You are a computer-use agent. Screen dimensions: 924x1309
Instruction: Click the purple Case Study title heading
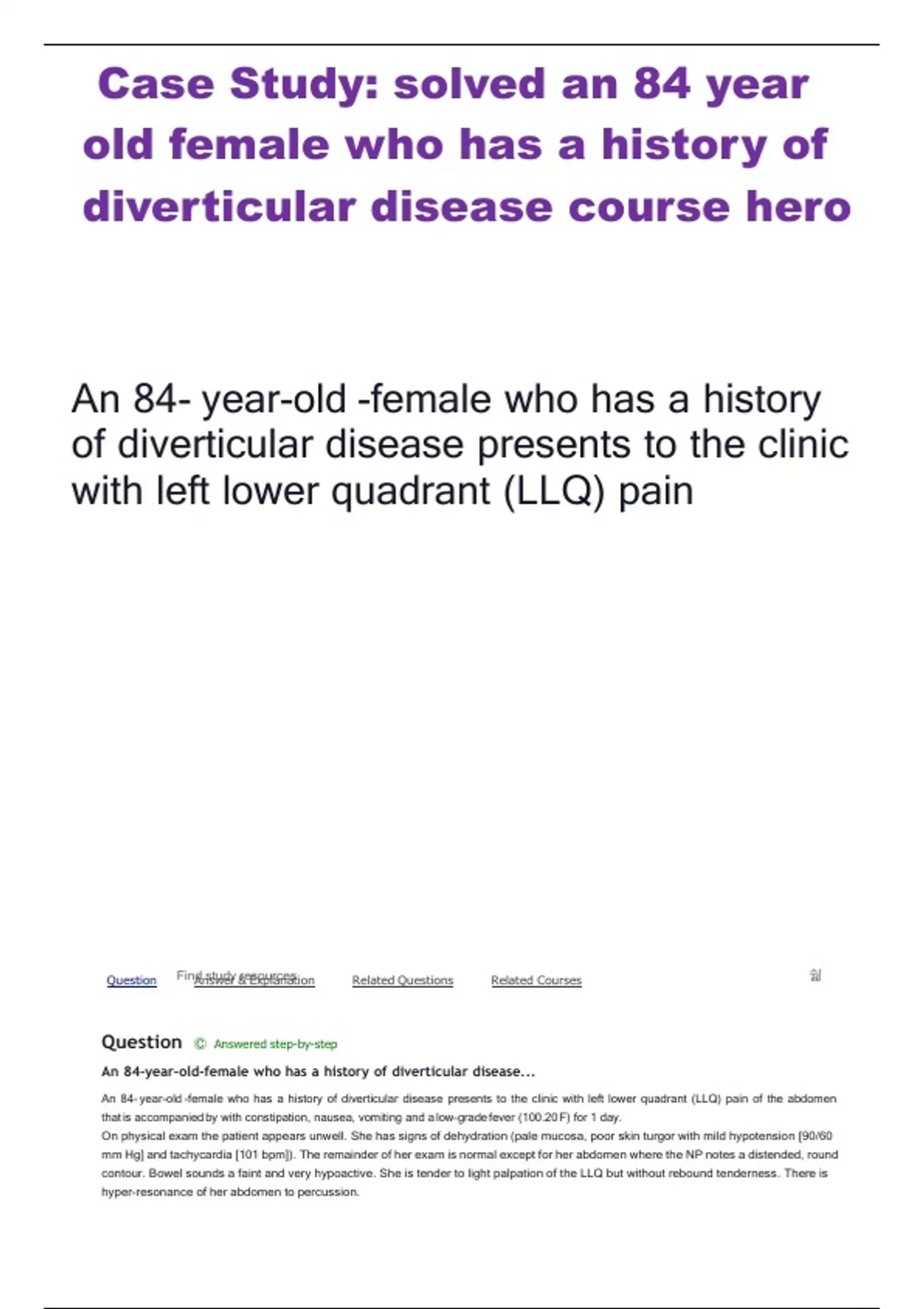pos(460,143)
